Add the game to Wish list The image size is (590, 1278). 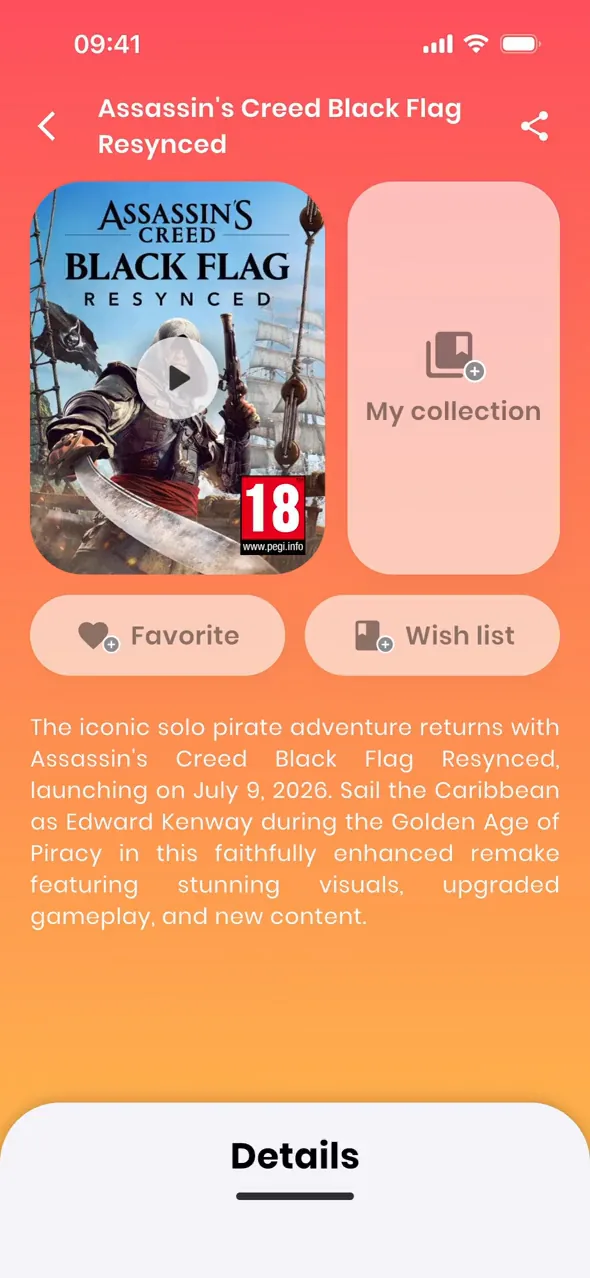[x=432, y=636]
